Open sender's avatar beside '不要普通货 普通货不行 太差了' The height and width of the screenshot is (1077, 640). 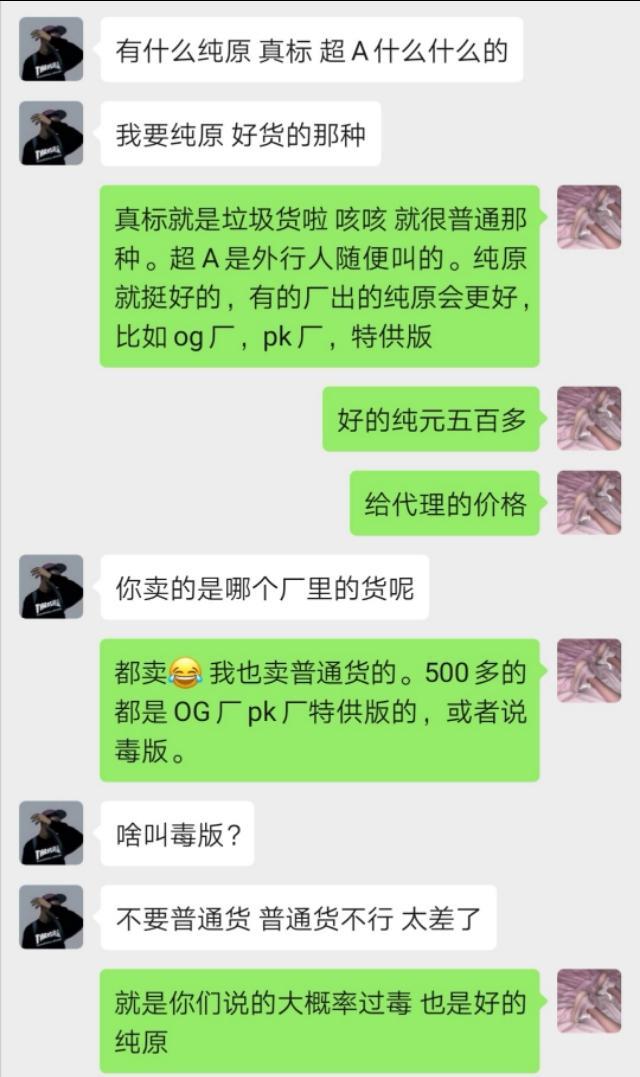pos(51,917)
